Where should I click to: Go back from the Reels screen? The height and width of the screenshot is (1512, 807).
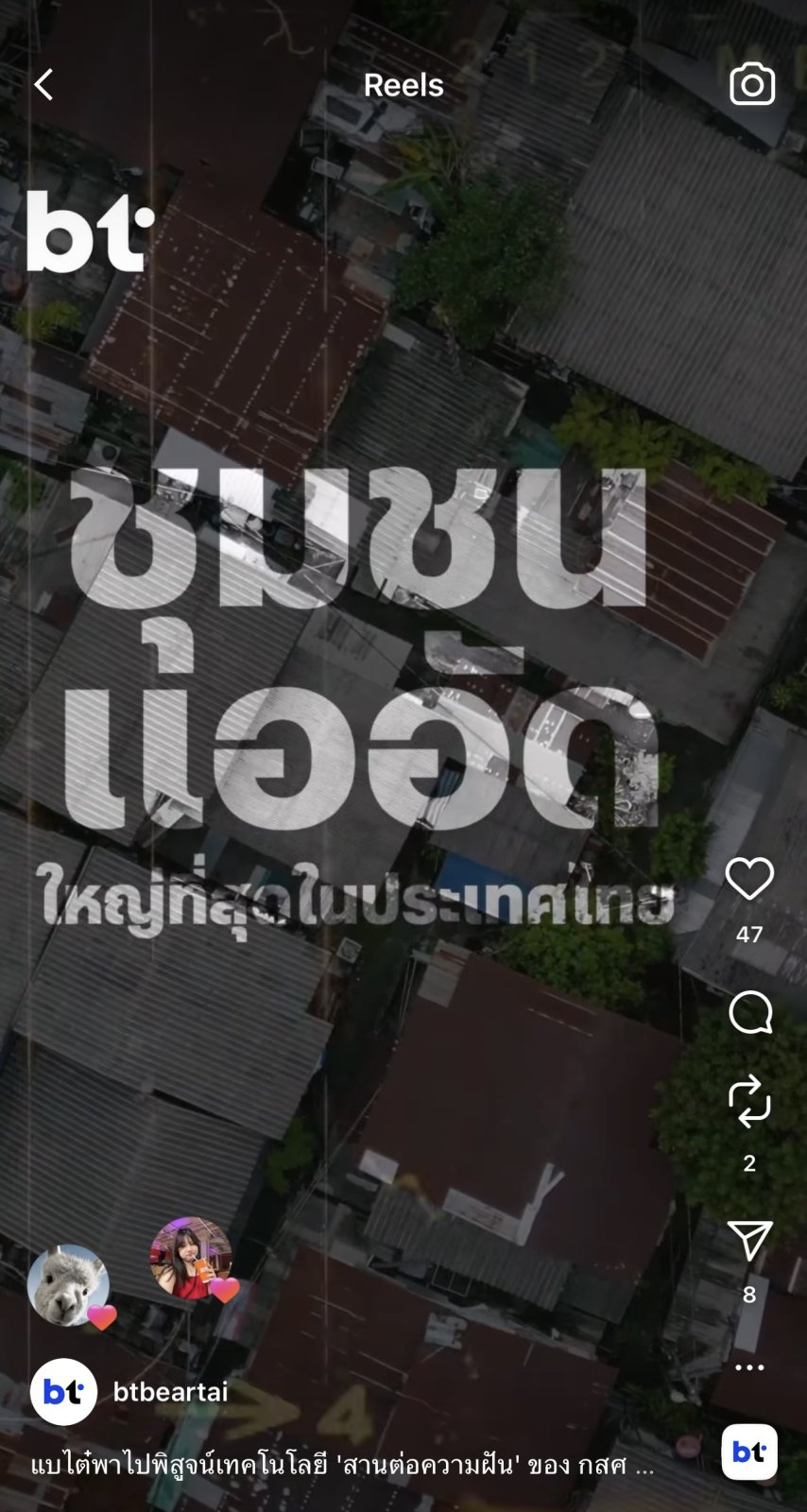pyautogui.click(x=43, y=85)
